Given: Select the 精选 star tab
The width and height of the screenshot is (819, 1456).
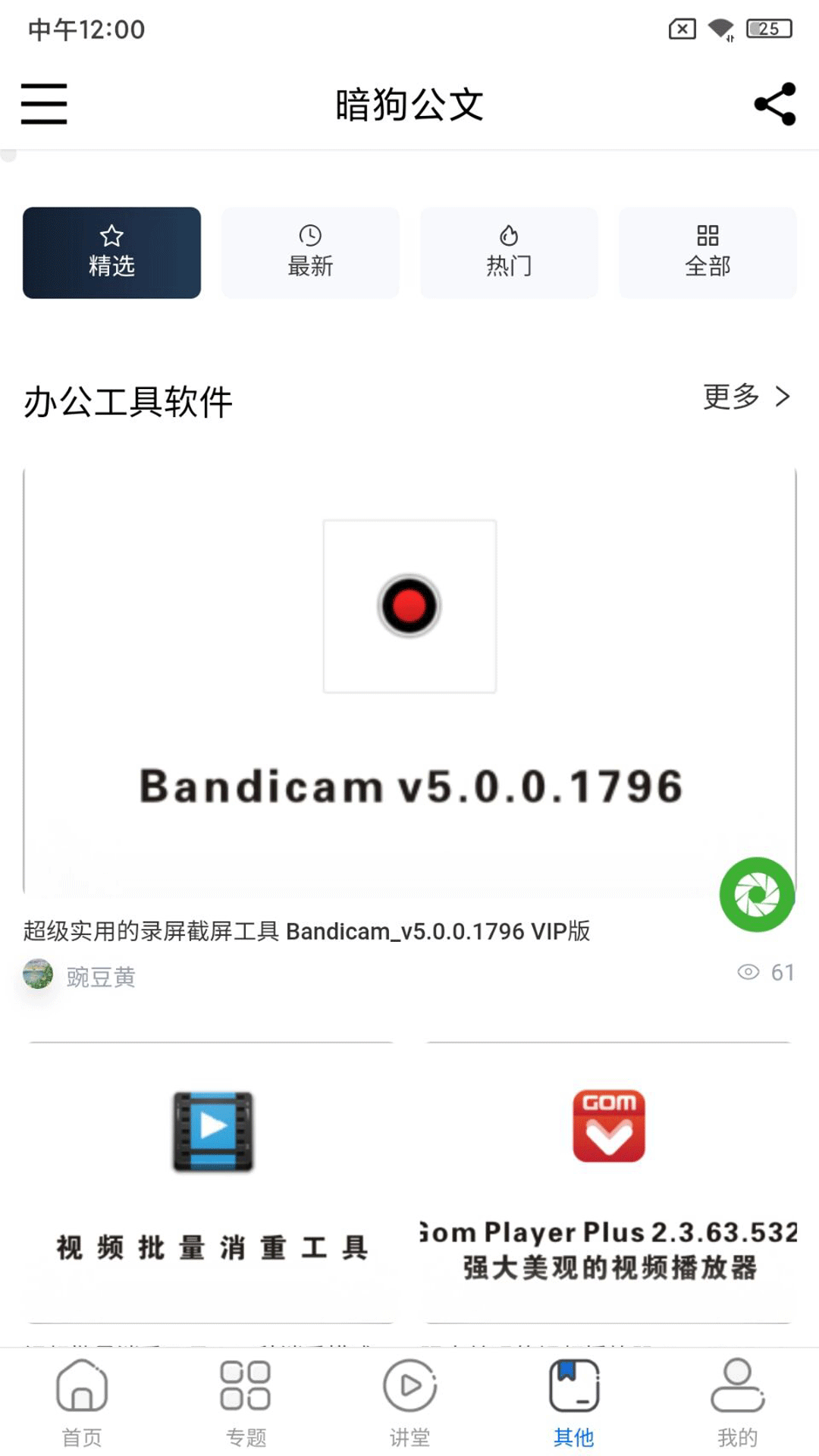Looking at the screenshot, I should pos(111,253).
